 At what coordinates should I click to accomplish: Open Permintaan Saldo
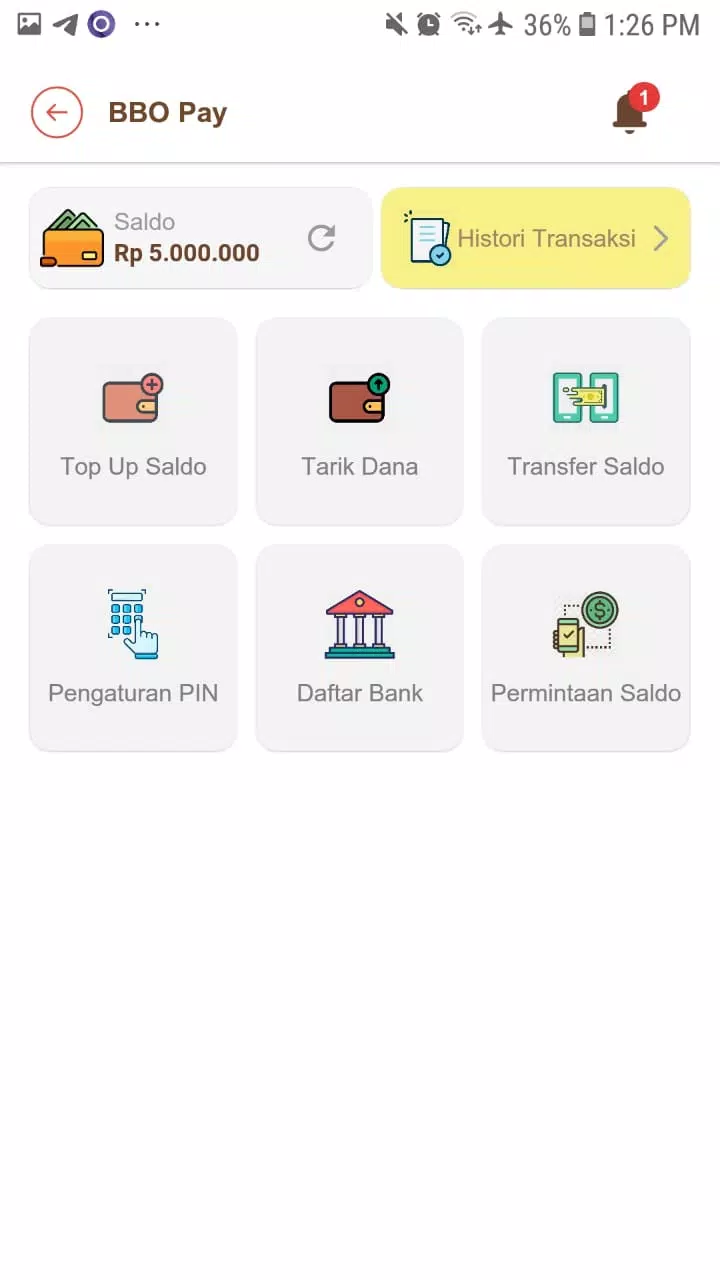pos(586,648)
